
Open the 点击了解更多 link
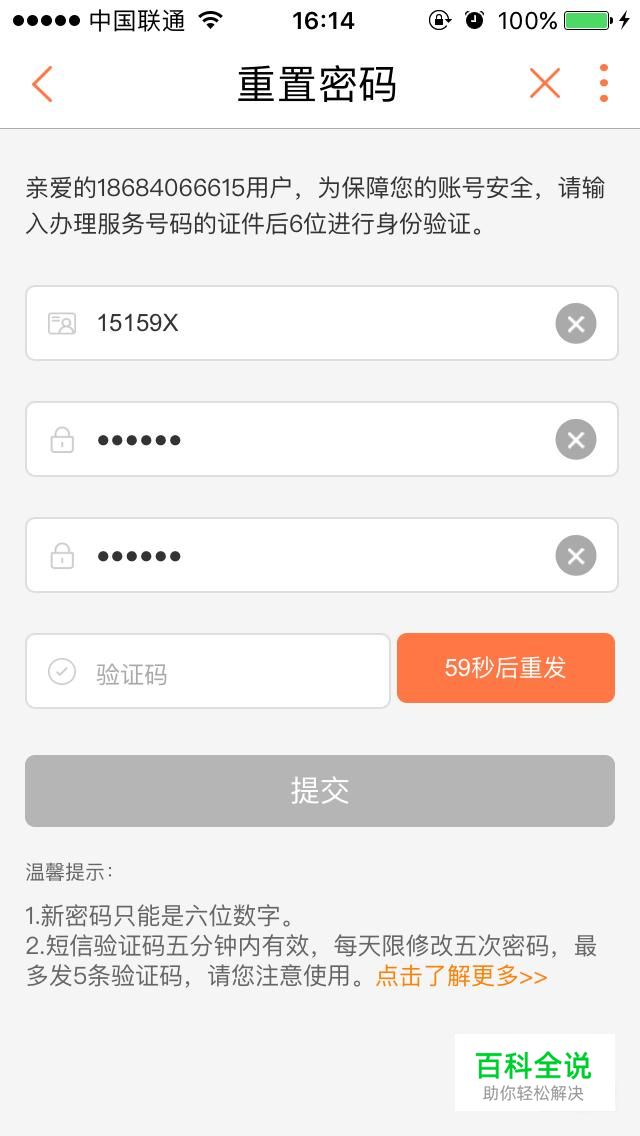click(461, 976)
